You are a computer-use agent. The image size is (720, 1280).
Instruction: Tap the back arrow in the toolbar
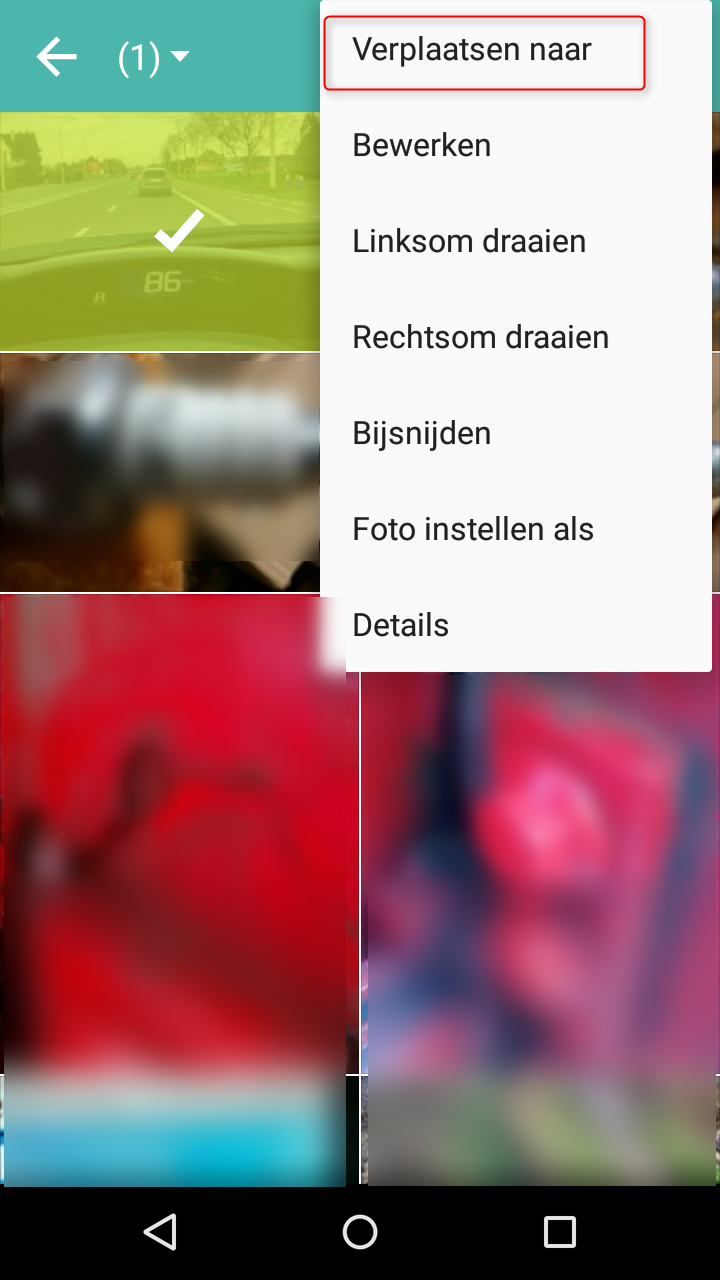(x=57, y=57)
